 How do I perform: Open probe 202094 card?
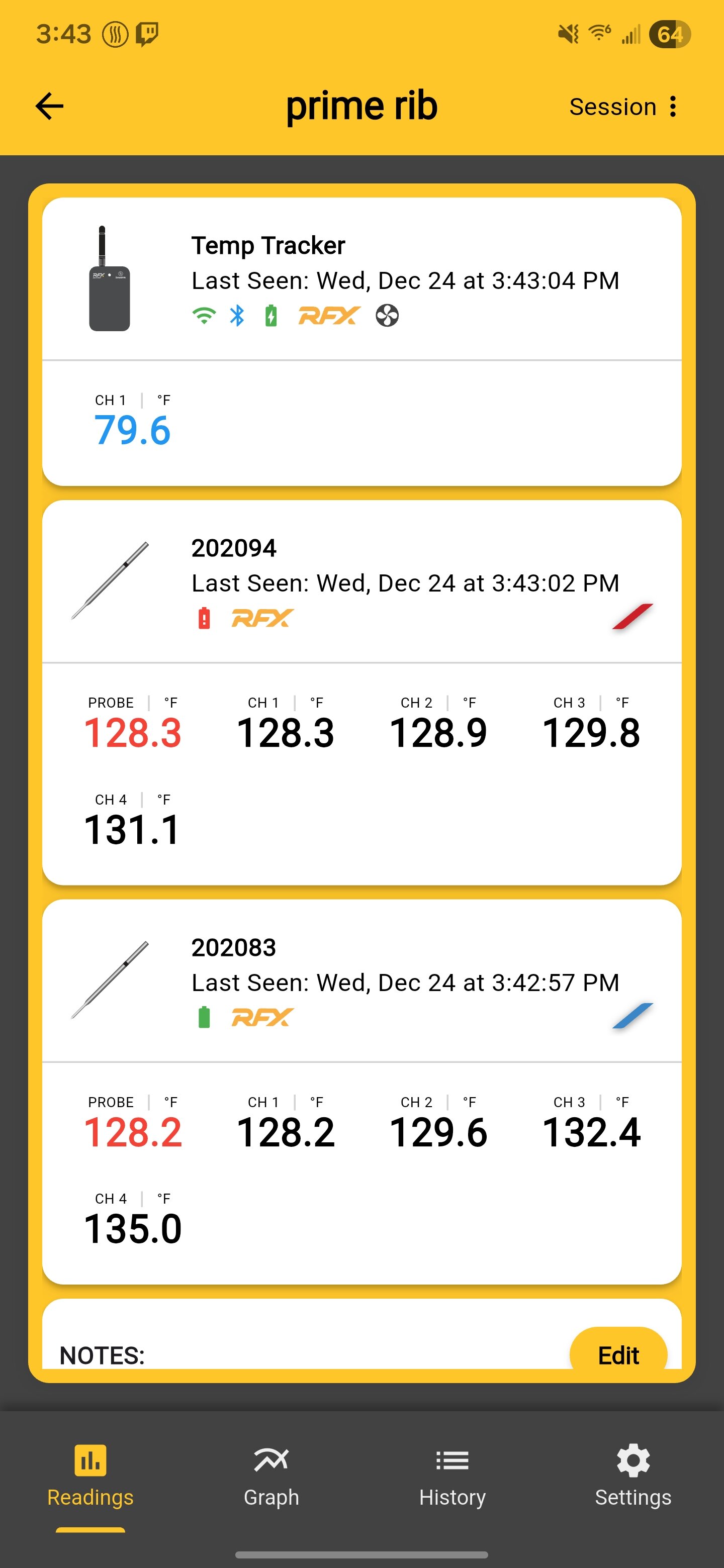(361, 582)
